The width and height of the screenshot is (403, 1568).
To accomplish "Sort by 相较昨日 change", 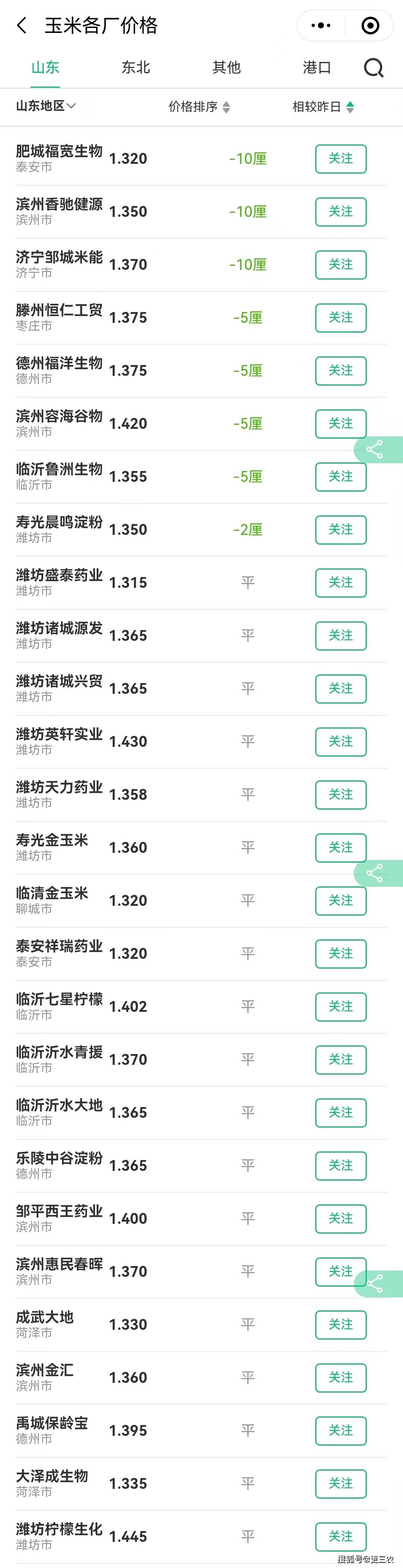I will tap(323, 107).
